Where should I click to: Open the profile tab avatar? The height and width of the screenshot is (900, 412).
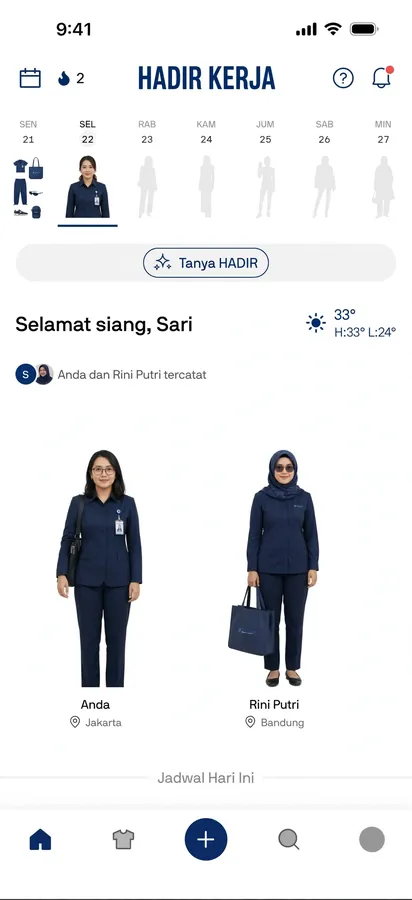coord(372,839)
